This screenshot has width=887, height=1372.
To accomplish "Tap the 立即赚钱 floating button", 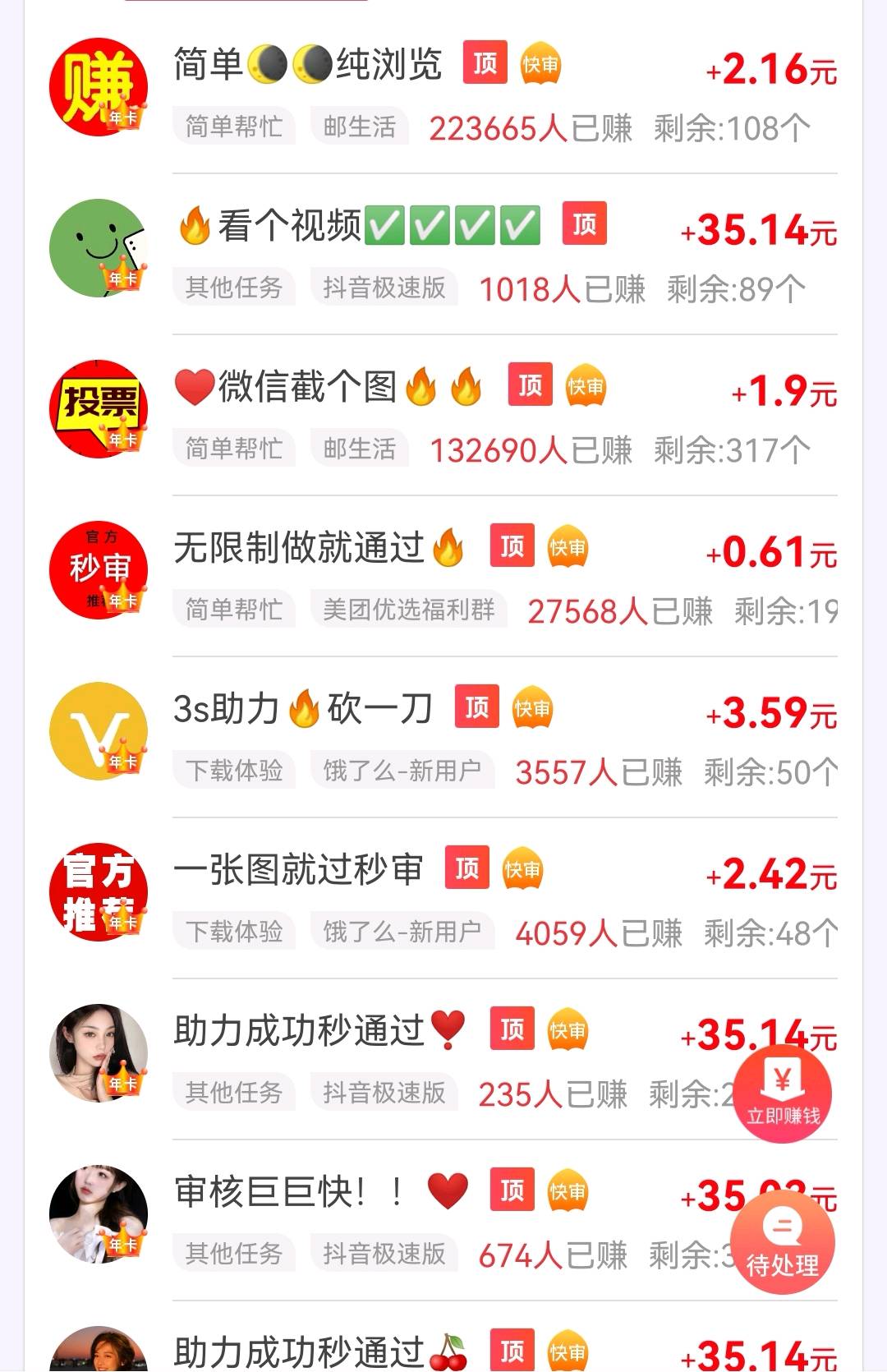I will [782, 1093].
